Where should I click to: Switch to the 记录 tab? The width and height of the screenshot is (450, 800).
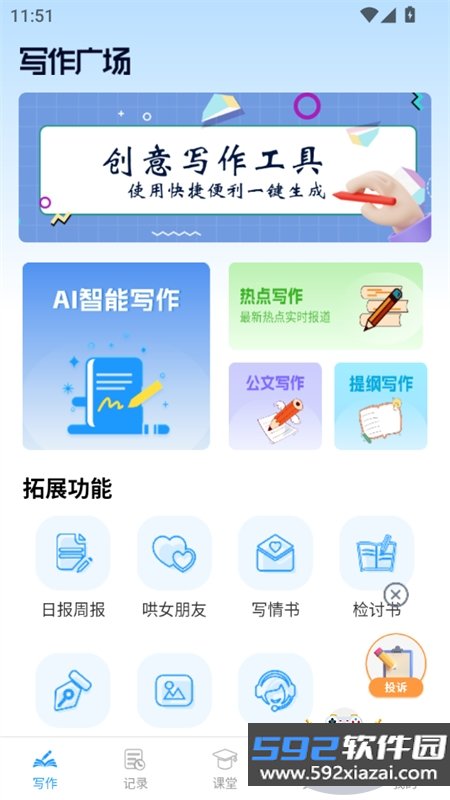coord(135,769)
